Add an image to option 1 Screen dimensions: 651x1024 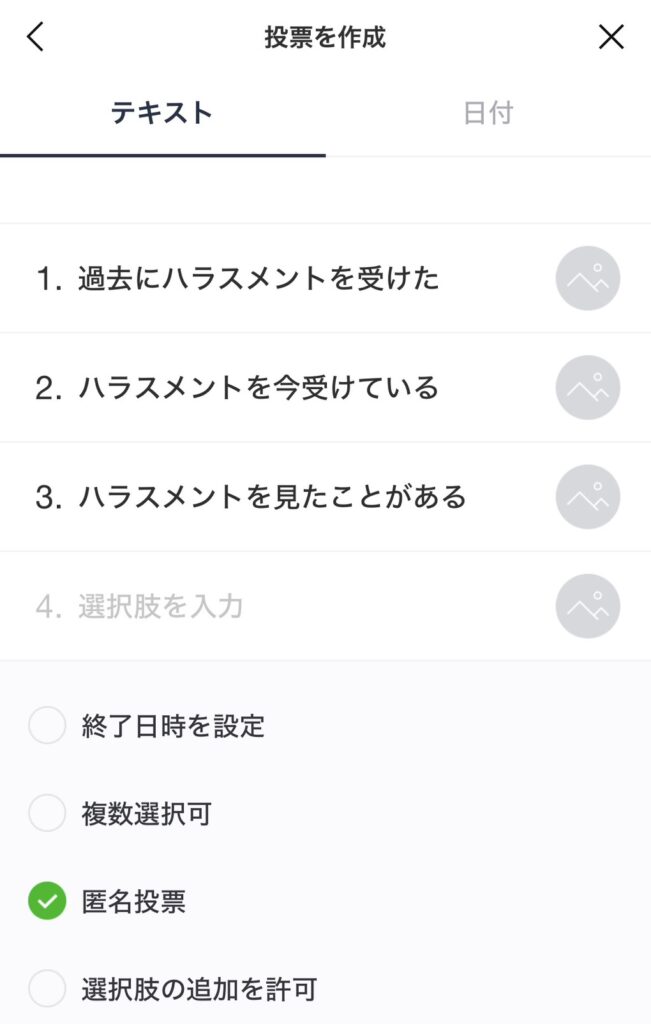[x=587, y=279]
